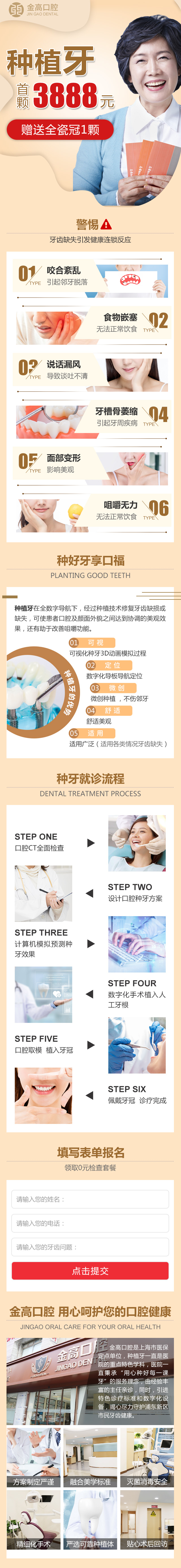The width and height of the screenshot is (181, 1568).
Task: Tap the name input field
Action: pyautogui.click(x=90, y=1199)
